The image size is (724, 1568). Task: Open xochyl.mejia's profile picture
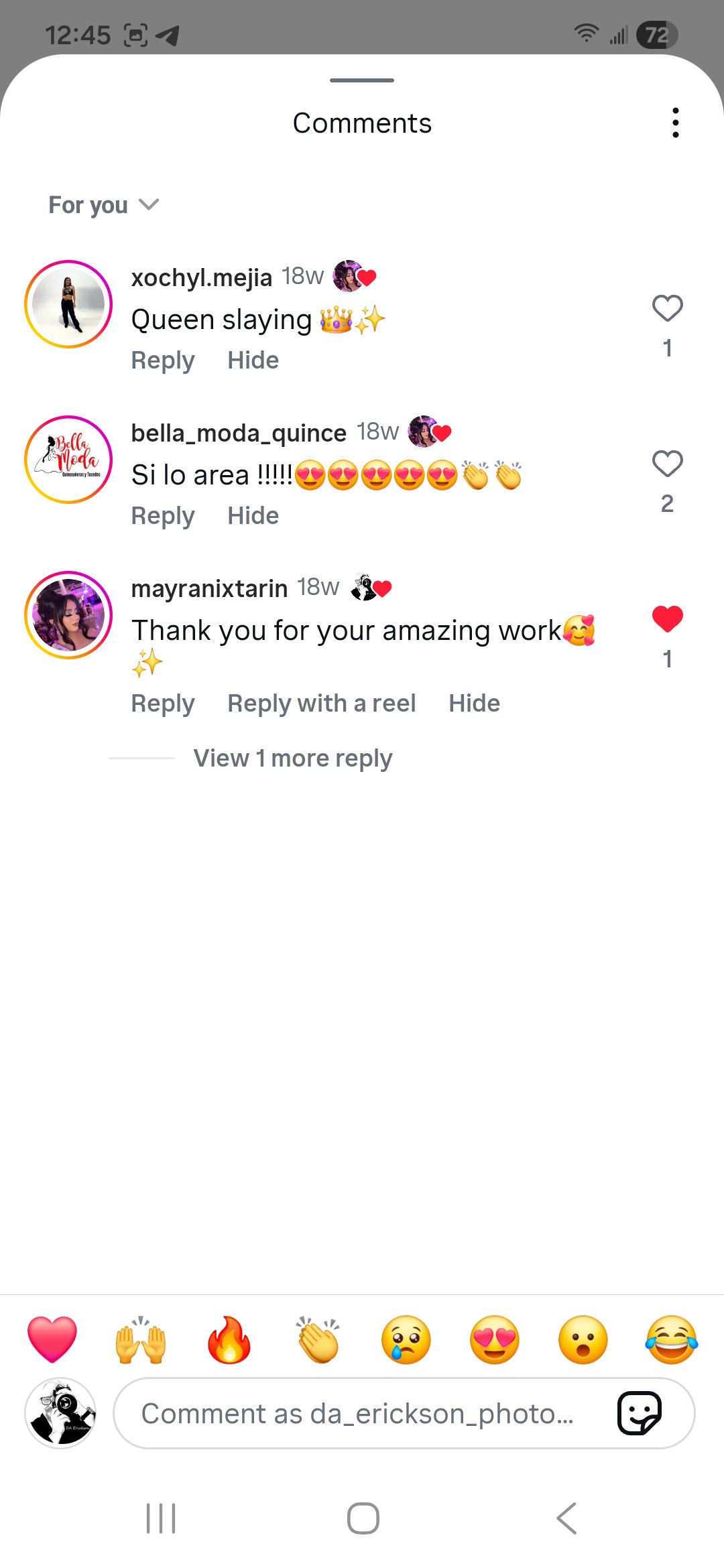pos(68,304)
